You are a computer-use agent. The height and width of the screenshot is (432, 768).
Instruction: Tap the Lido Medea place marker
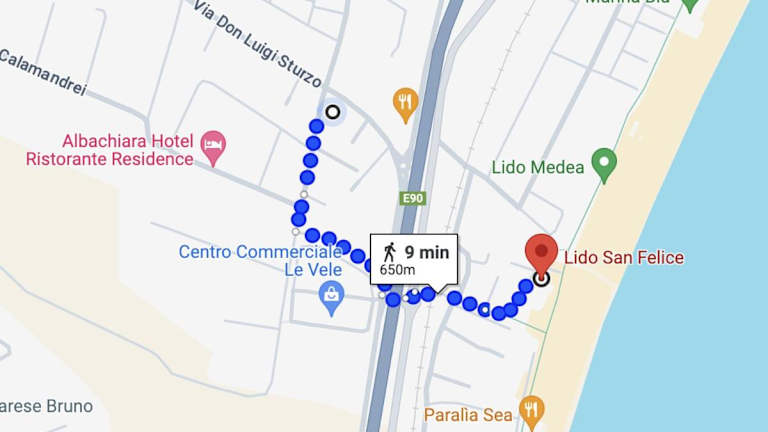coord(603,163)
